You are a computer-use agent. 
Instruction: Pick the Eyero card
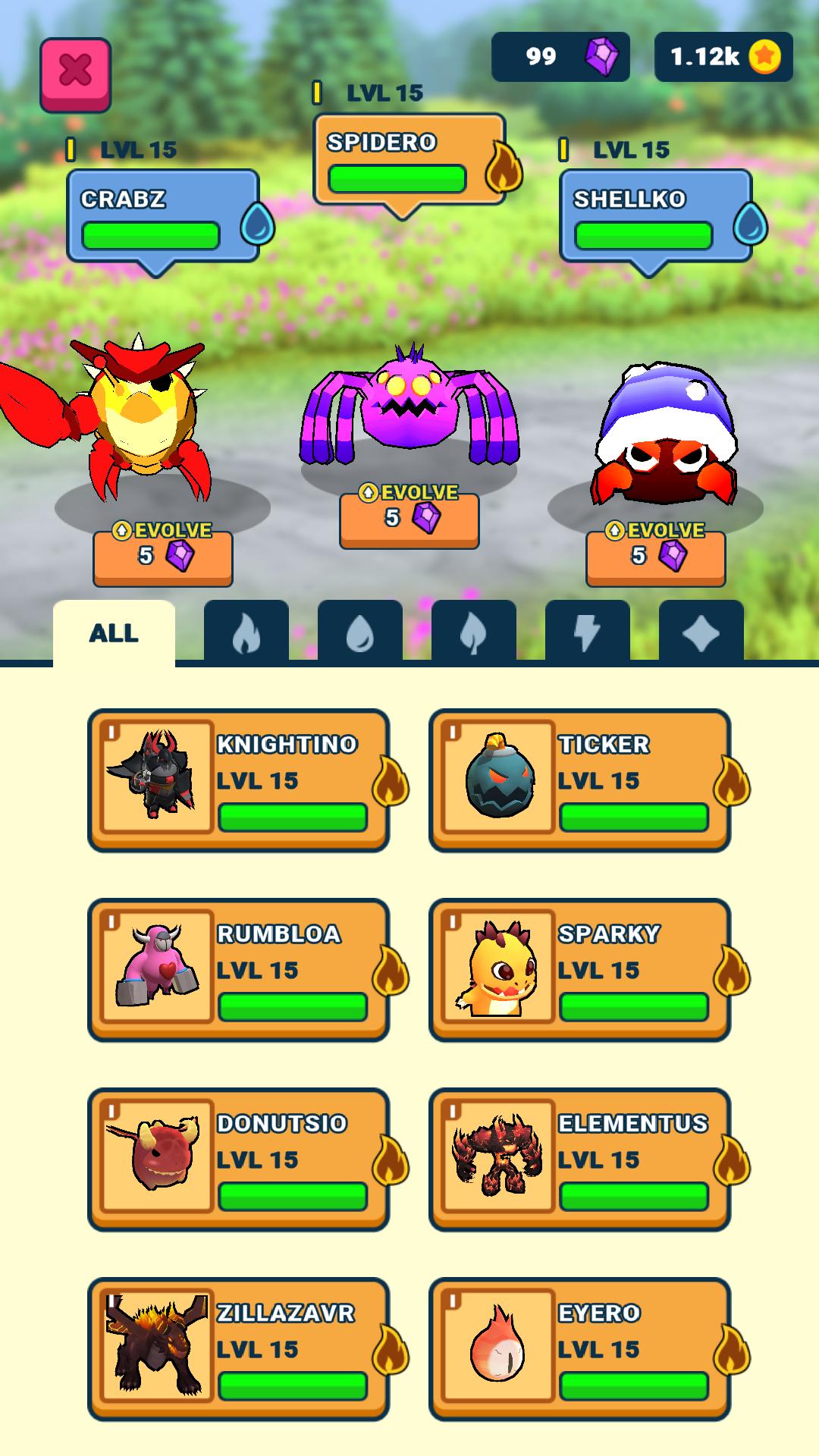pos(580,1349)
